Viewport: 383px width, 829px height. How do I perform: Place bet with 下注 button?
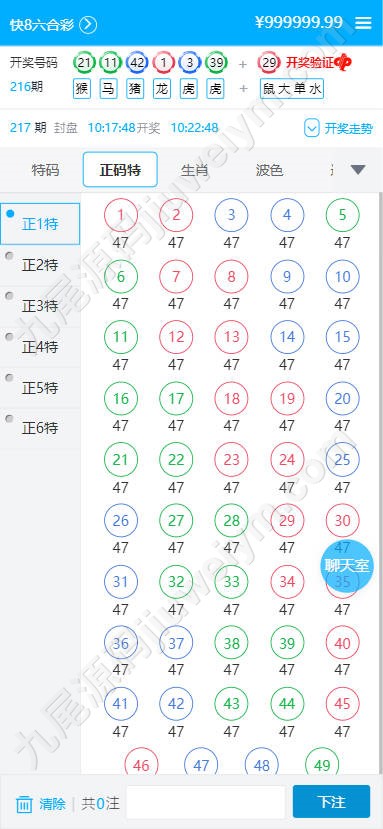[331, 802]
